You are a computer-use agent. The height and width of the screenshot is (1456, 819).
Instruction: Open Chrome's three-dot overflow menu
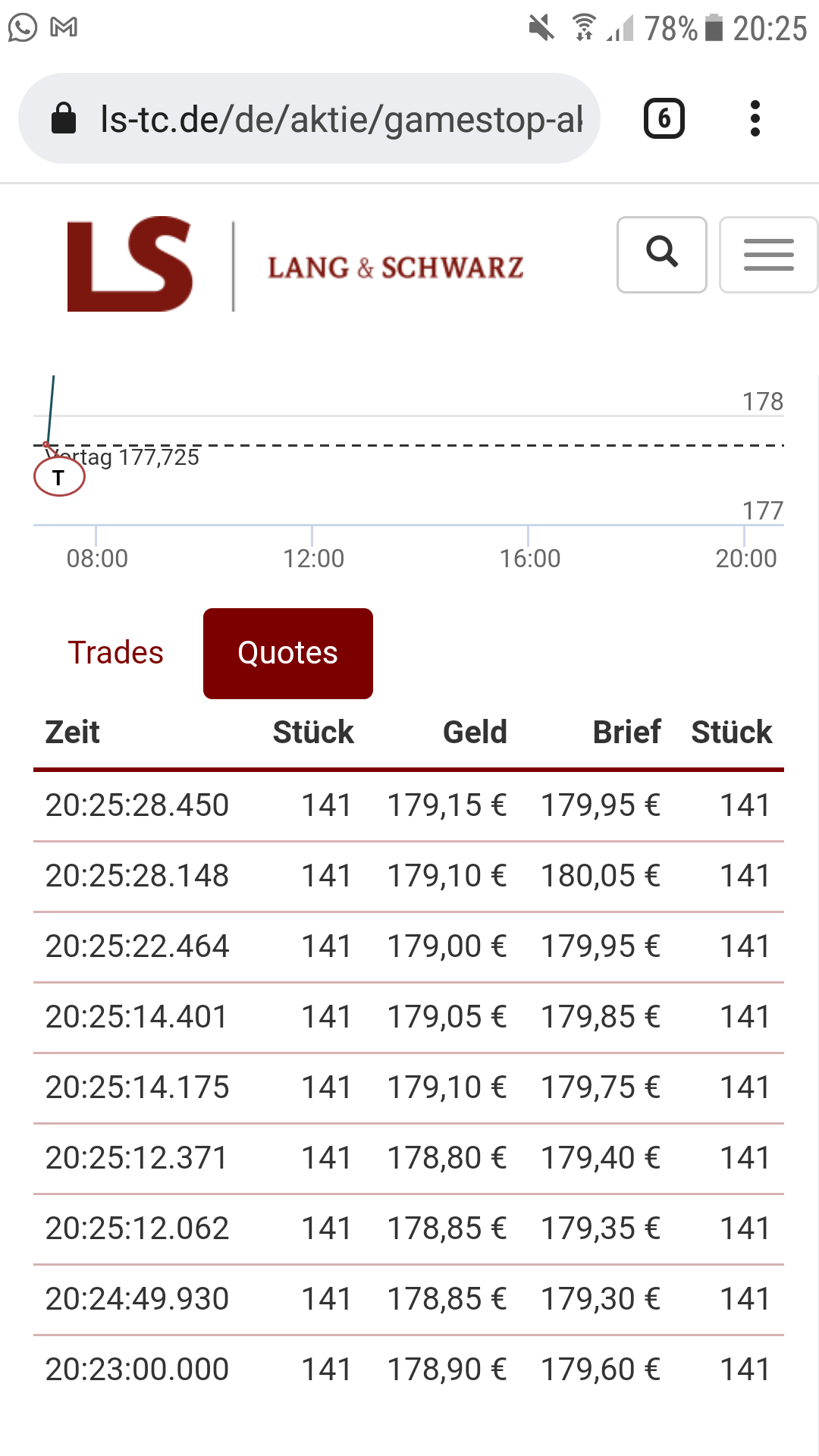pos(755,118)
